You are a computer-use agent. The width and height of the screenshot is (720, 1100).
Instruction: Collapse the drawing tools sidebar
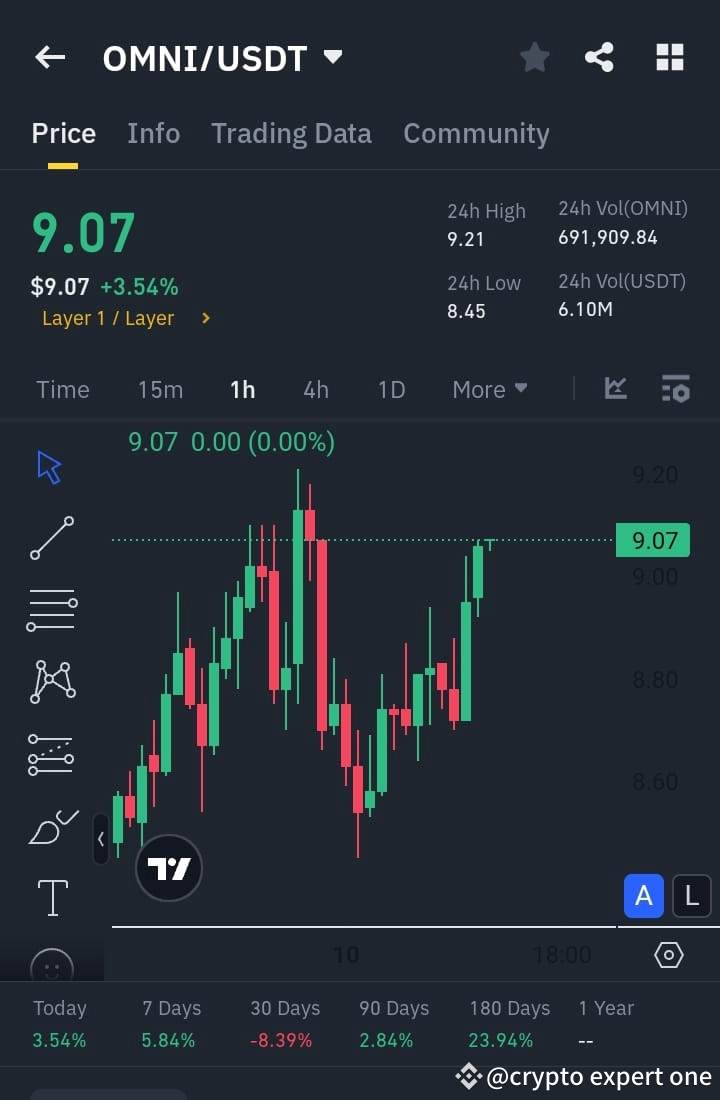(x=101, y=840)
